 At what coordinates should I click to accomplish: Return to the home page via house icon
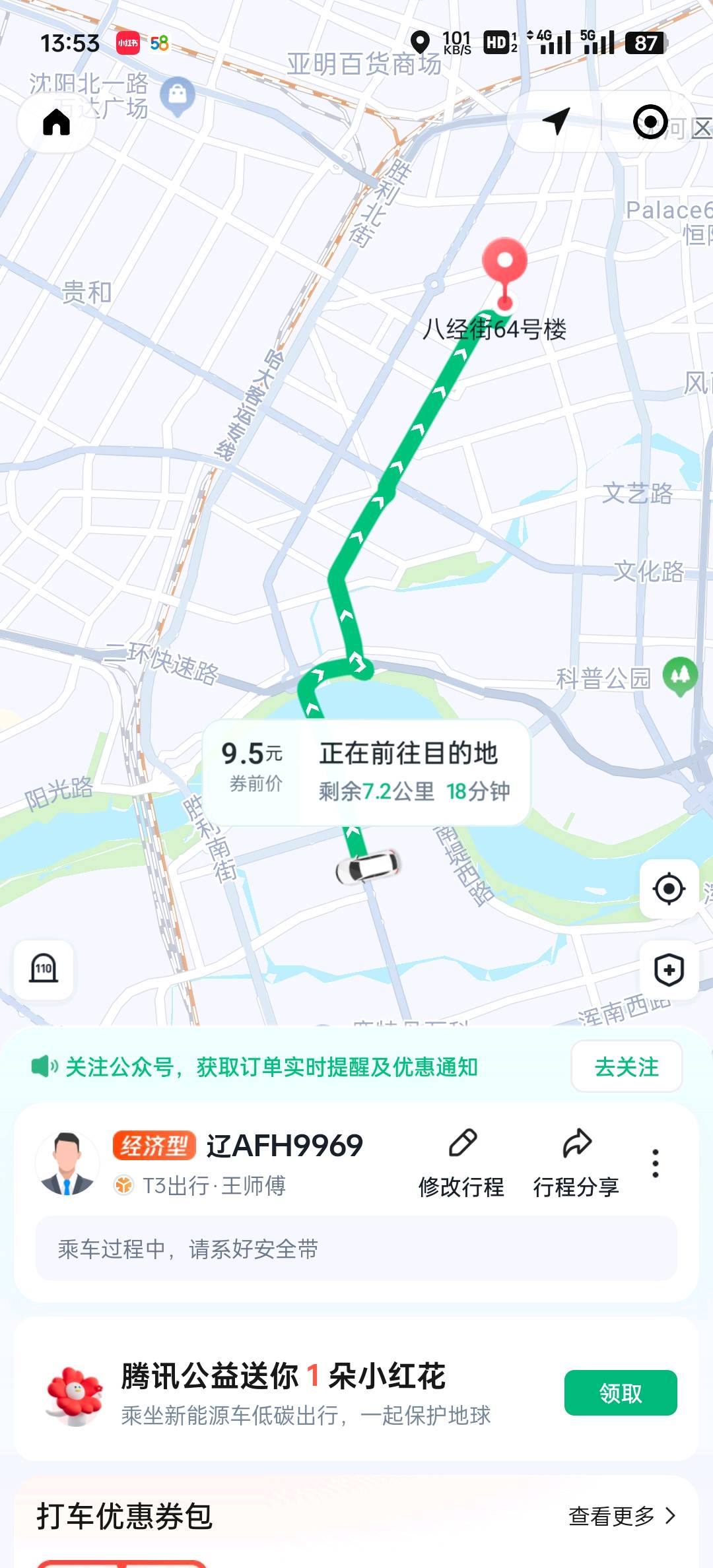tap(56, 123)
